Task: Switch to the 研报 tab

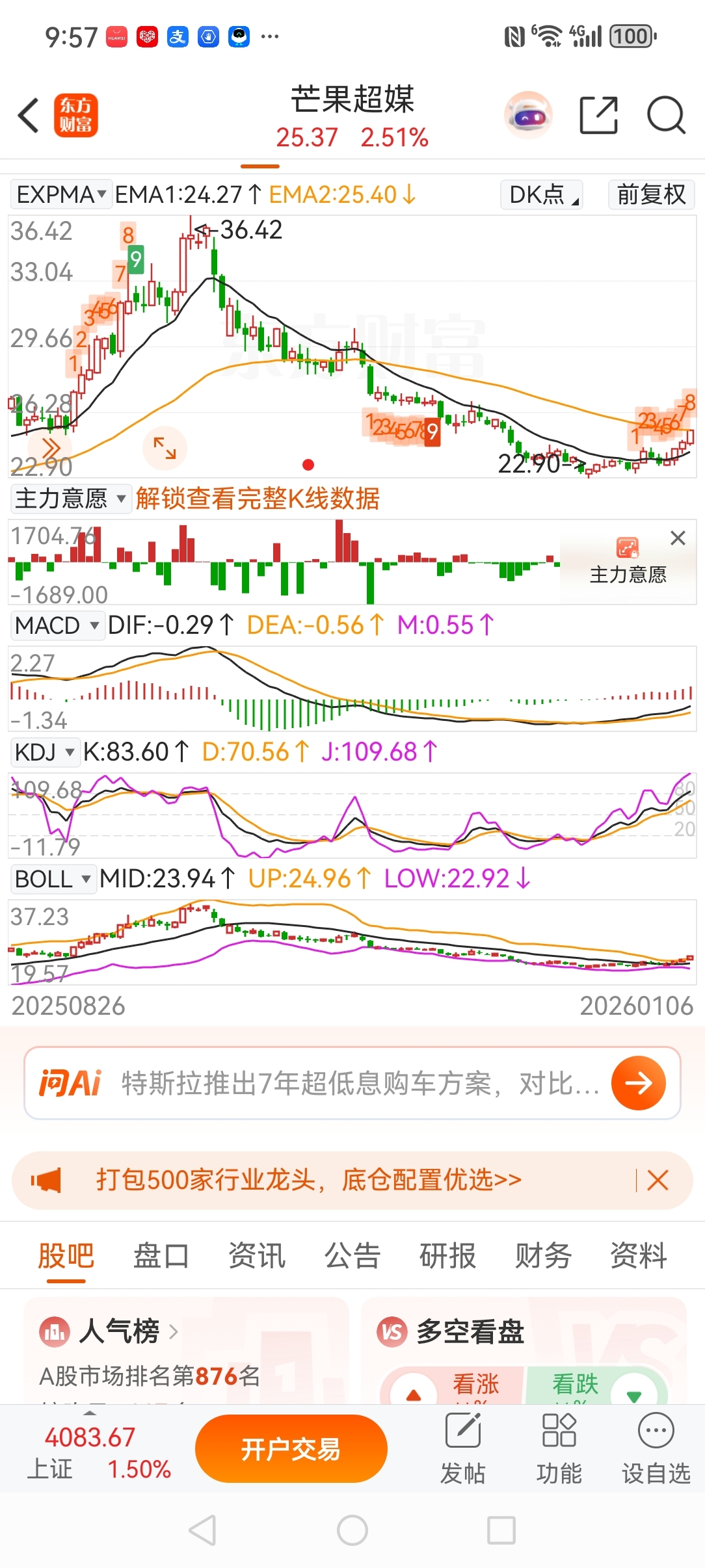Action: point(447,1255)
